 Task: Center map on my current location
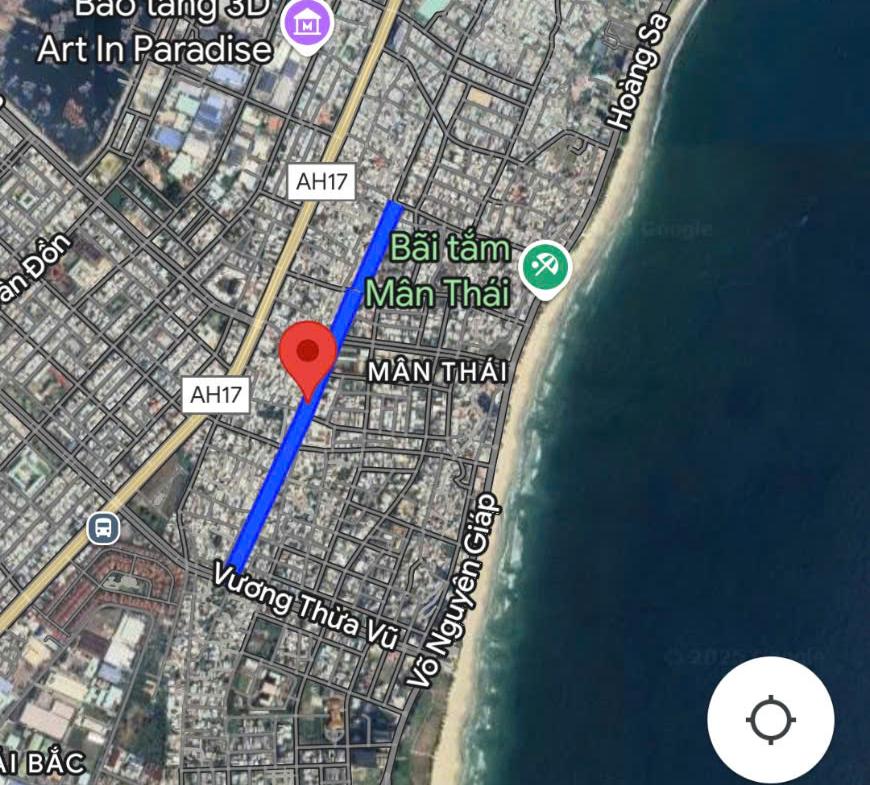[770, 719]
